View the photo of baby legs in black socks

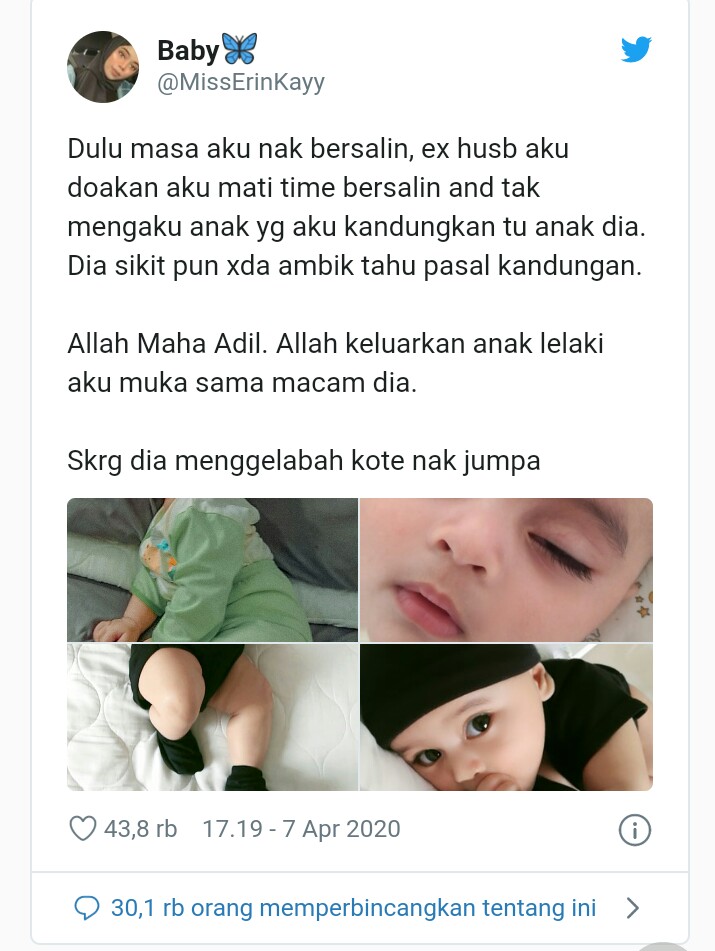coord(212,717)
